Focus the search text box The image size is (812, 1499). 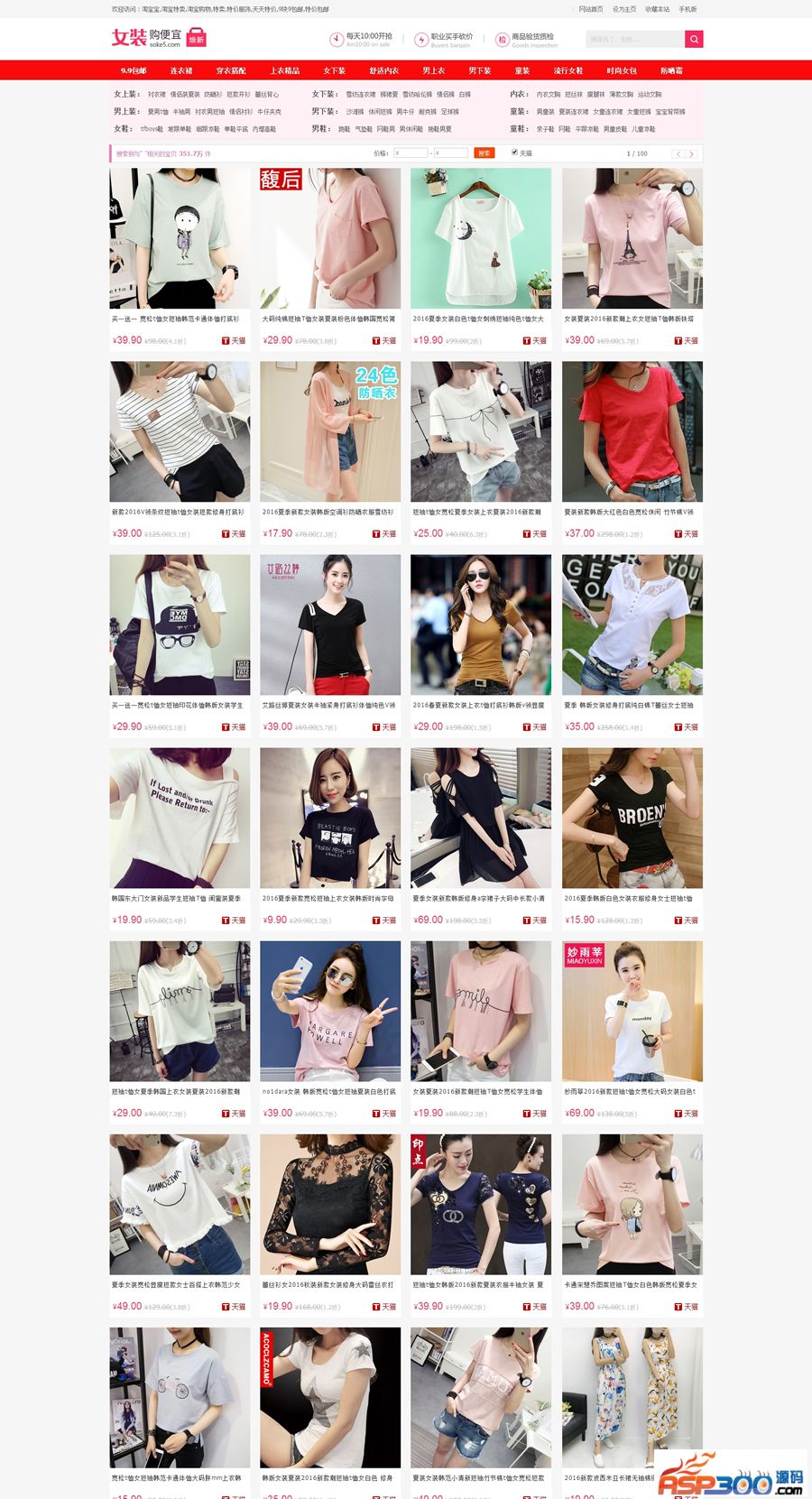click(634, 39)
